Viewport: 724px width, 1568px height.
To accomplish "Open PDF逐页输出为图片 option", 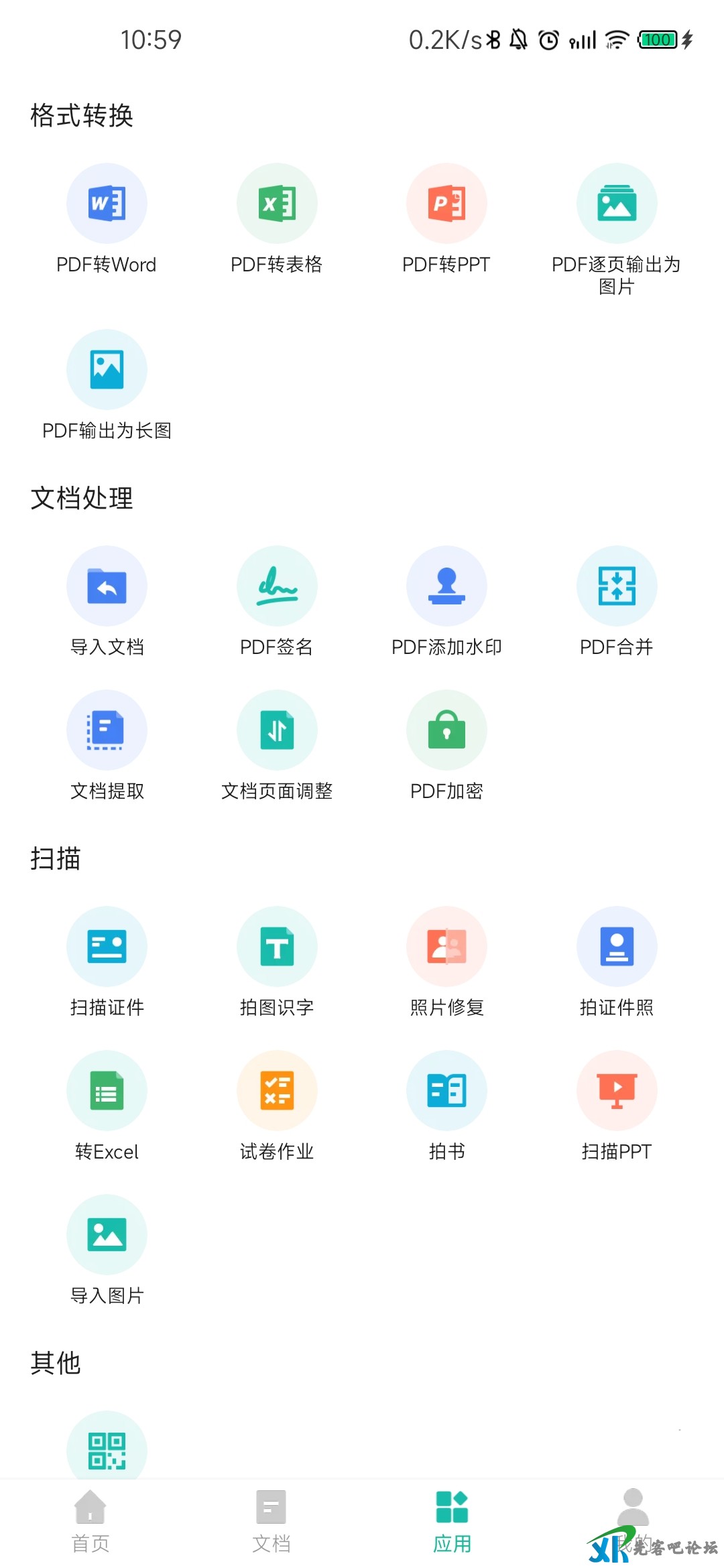I will 617,204.
